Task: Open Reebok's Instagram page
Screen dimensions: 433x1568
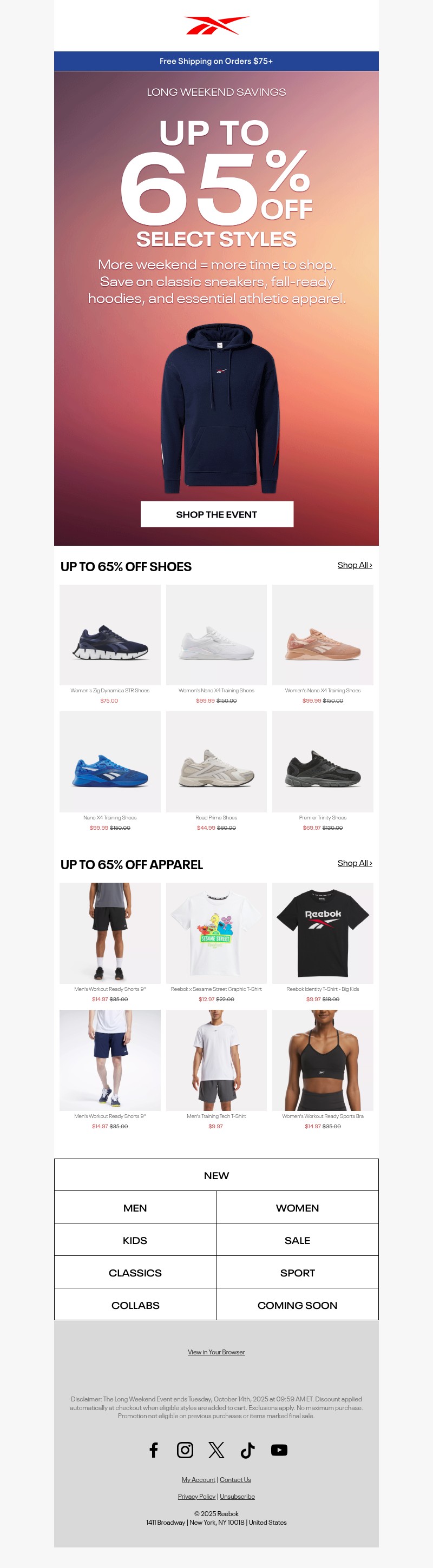Action: pos(185,1450)
